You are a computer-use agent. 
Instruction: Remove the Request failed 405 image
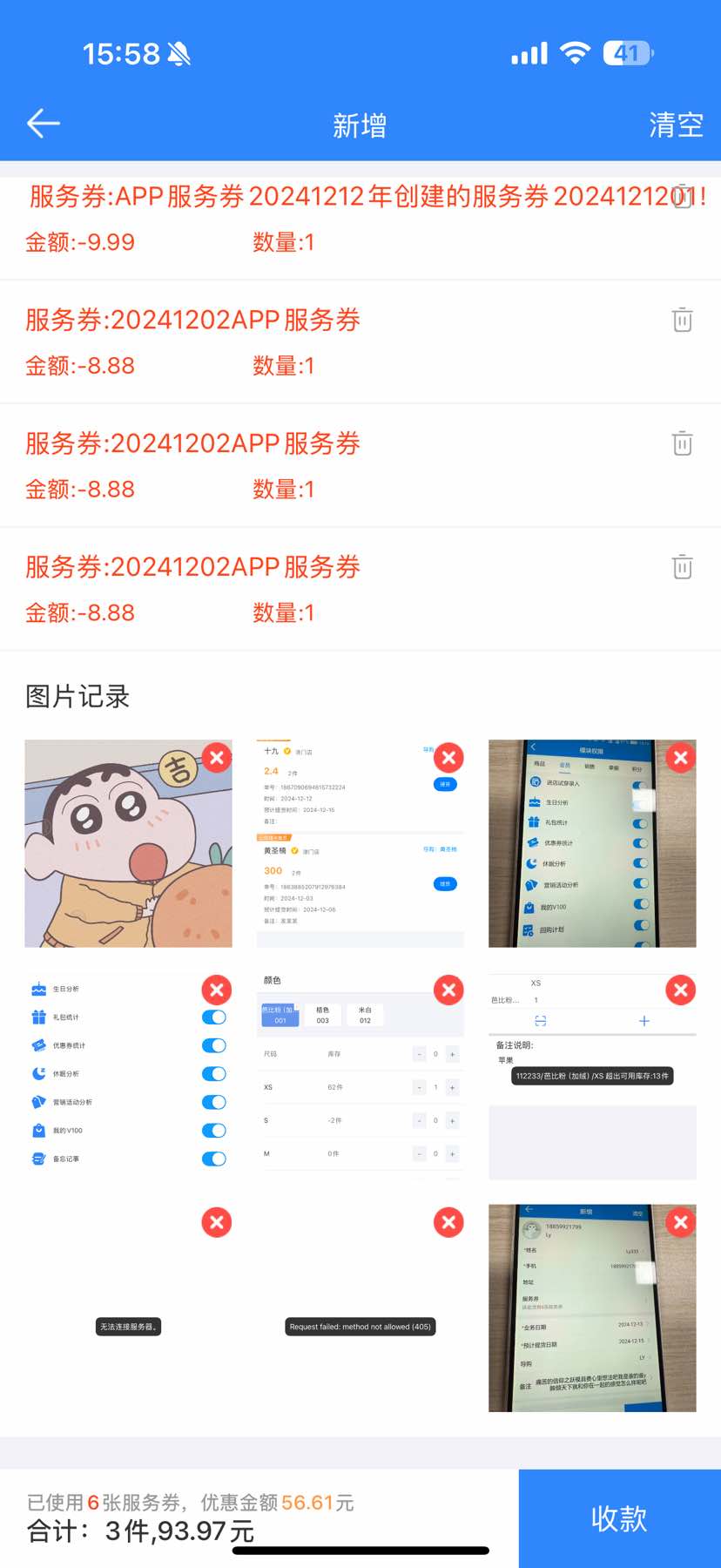coord(448,1222)
